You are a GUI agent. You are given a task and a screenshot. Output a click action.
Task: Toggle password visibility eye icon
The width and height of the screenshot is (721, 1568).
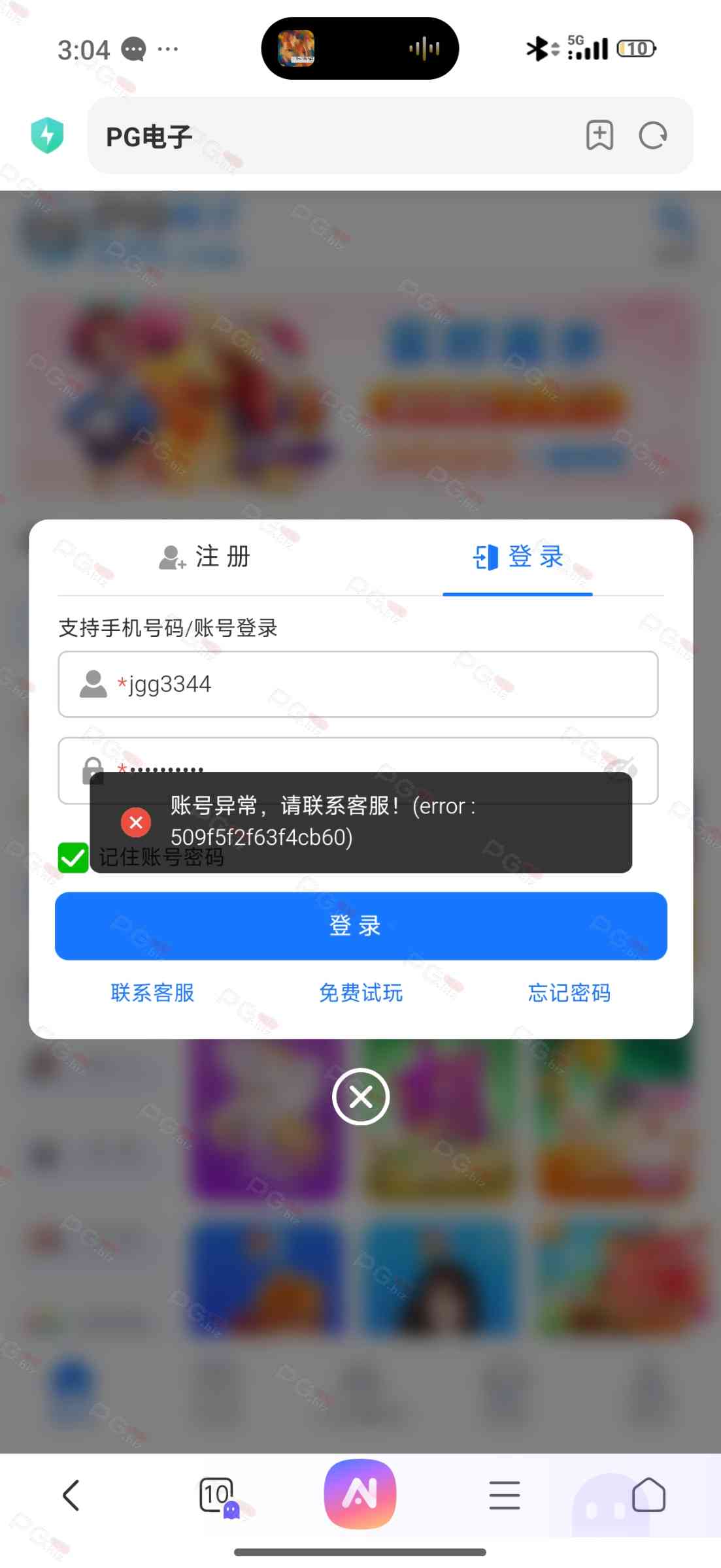tap(622, 766)
